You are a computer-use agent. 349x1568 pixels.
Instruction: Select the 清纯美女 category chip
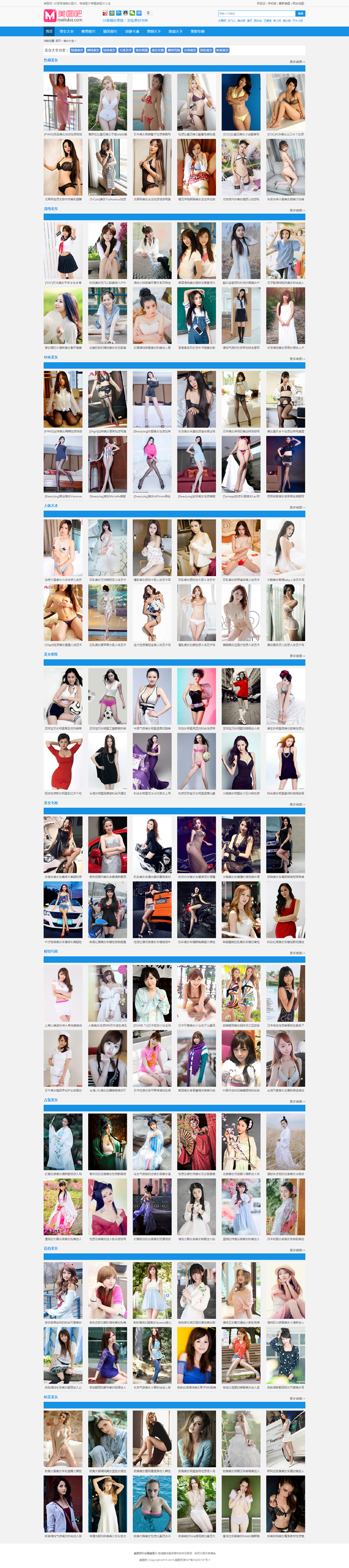93,51
